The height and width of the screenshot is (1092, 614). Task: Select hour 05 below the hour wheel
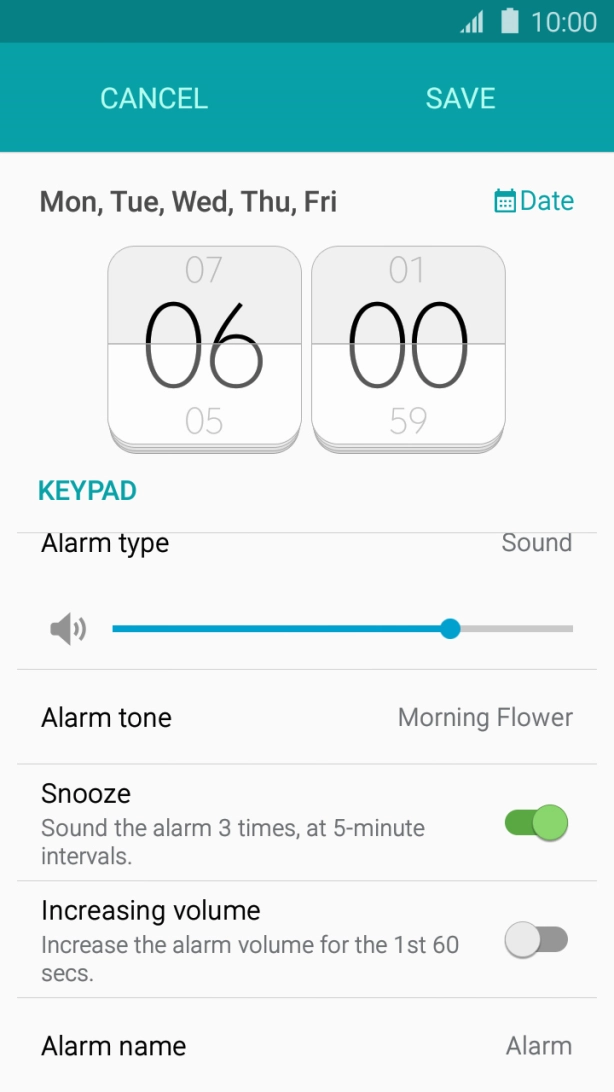click(x=204, y=421)
